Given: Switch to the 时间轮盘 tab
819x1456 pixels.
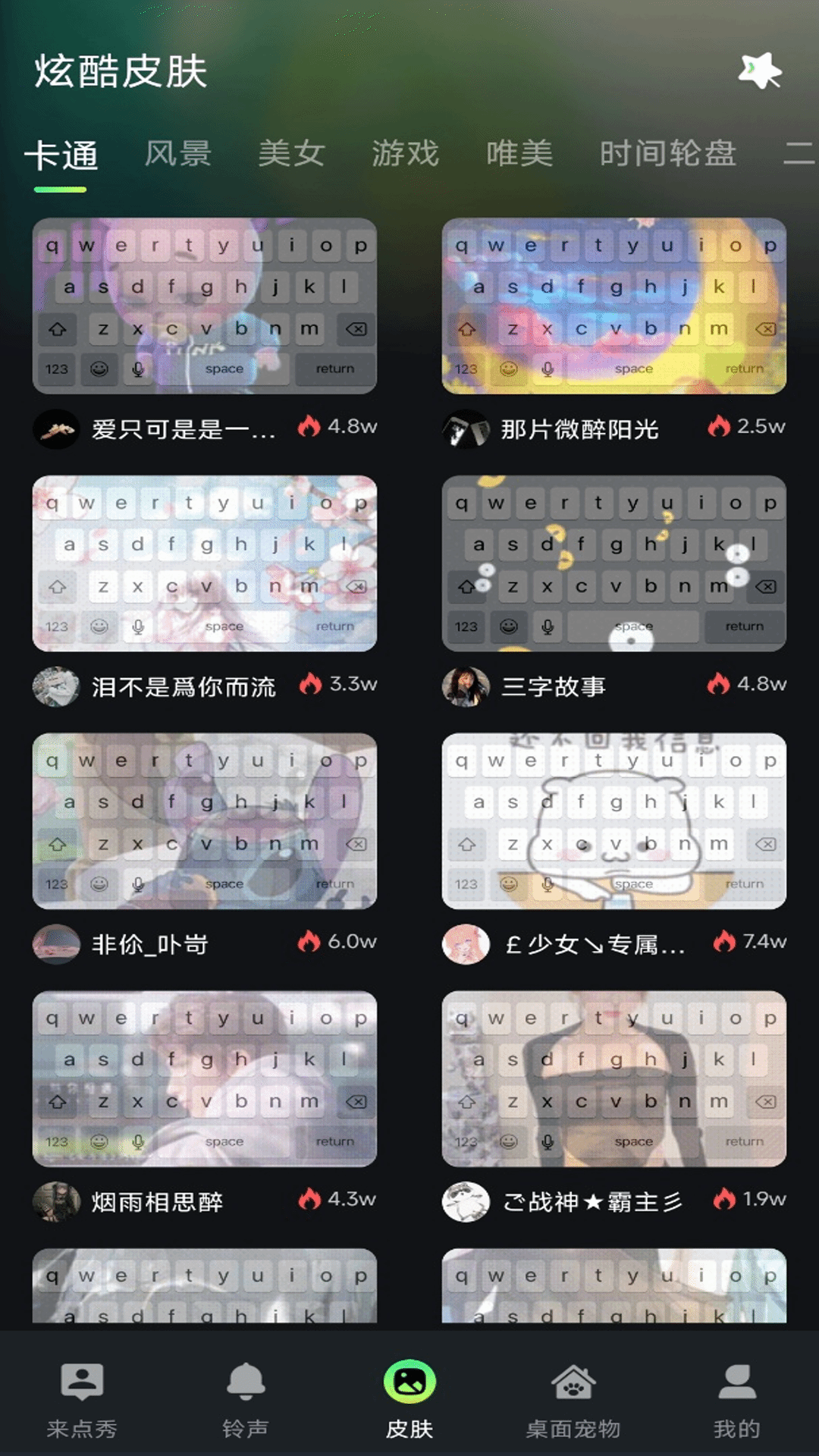Looking at the screenshot, I should pyautogui.click(x=667, y=154).
